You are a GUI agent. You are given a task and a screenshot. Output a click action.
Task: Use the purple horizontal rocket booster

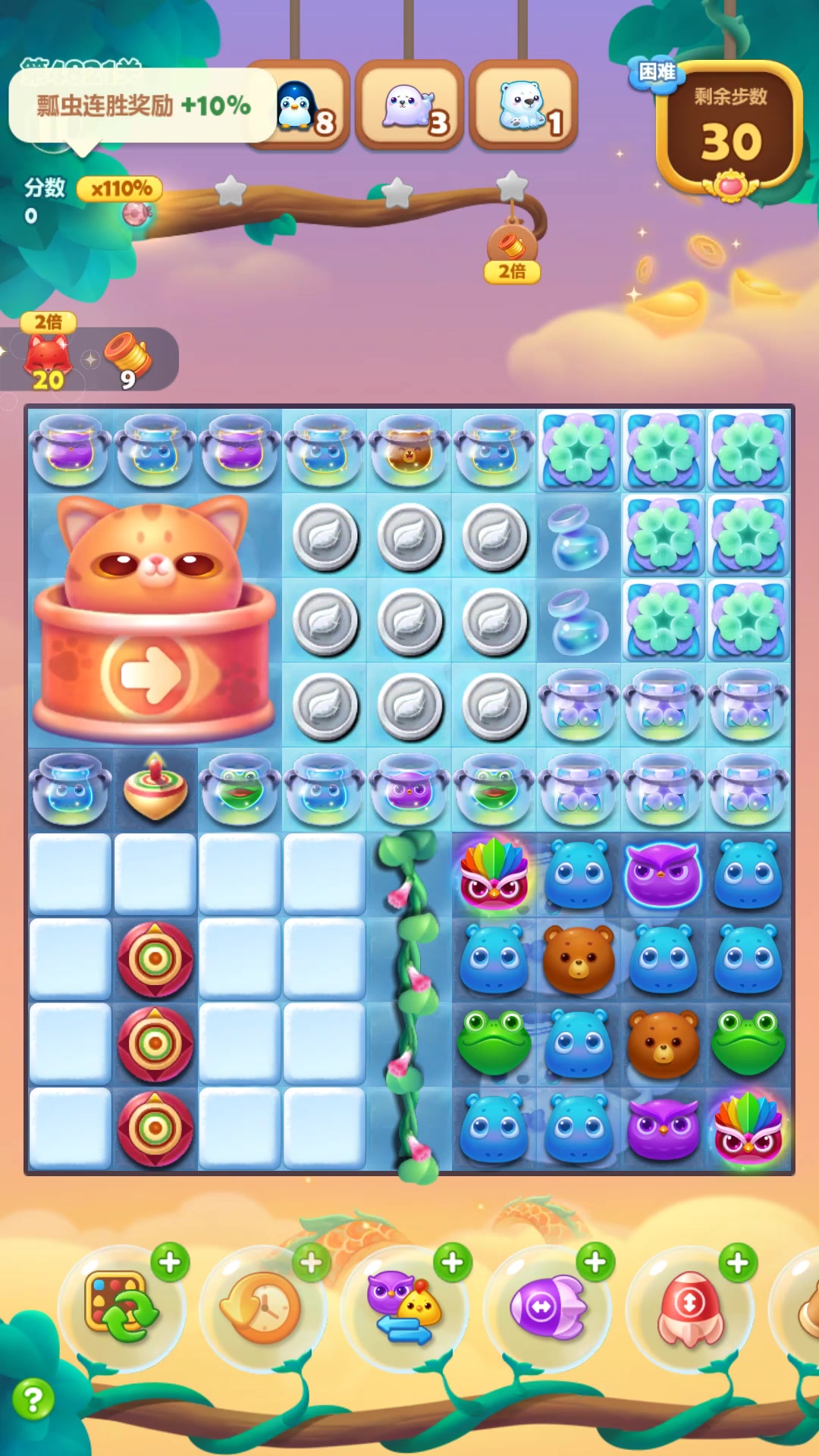(x=548, y=1307)
